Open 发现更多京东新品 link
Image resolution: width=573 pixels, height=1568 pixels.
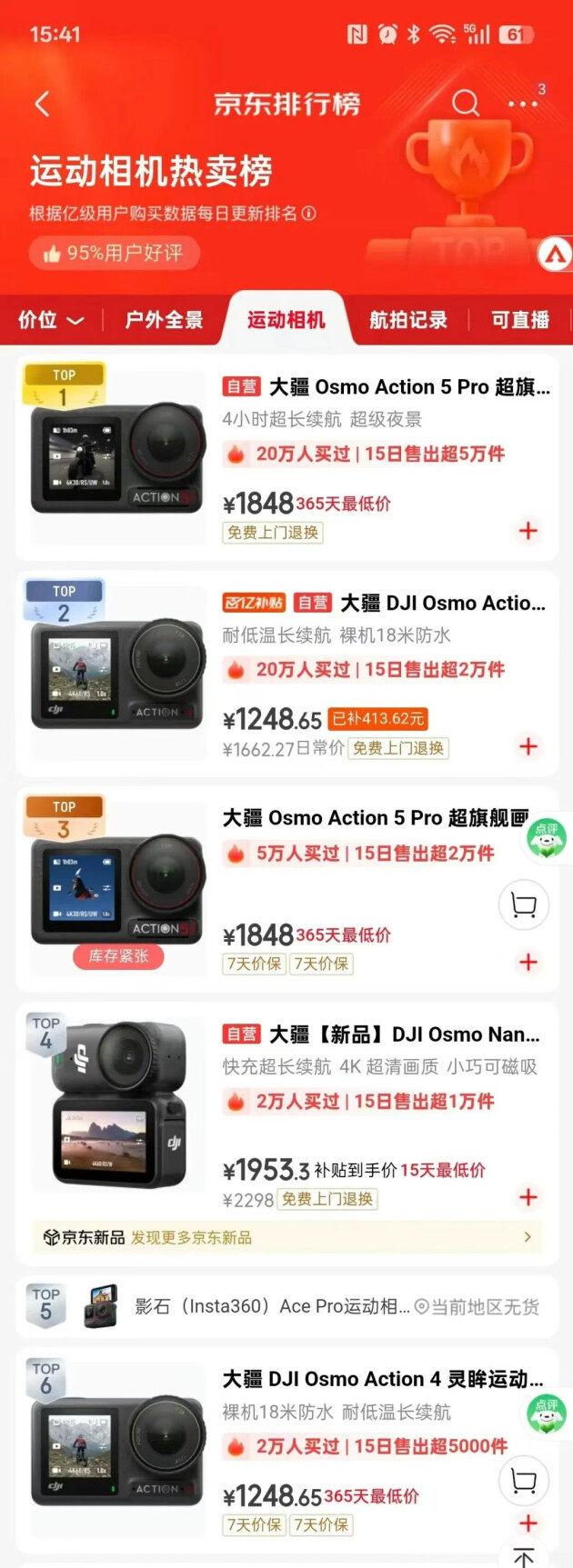(x=286, y=1237)
